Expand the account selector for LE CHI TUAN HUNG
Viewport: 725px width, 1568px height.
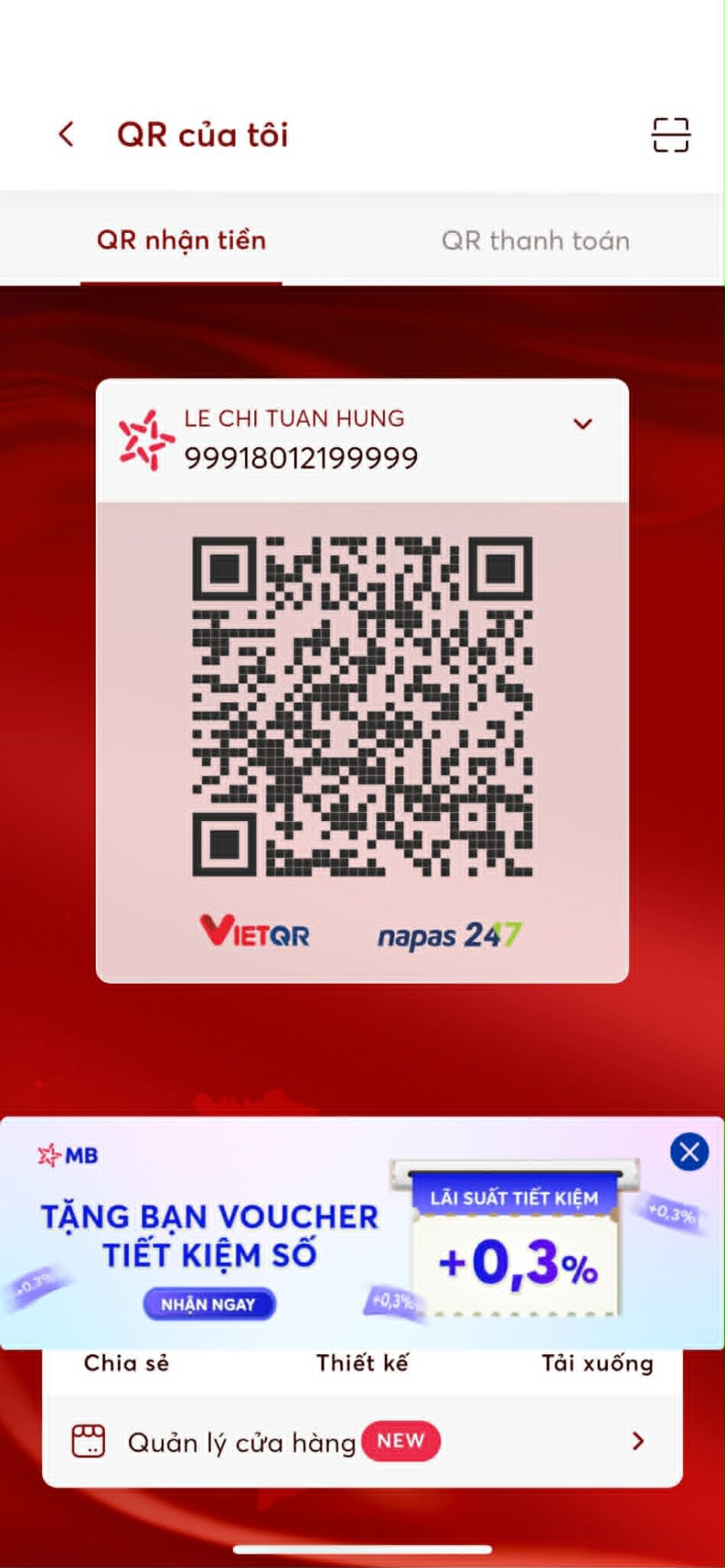click(x=582, y=424)
